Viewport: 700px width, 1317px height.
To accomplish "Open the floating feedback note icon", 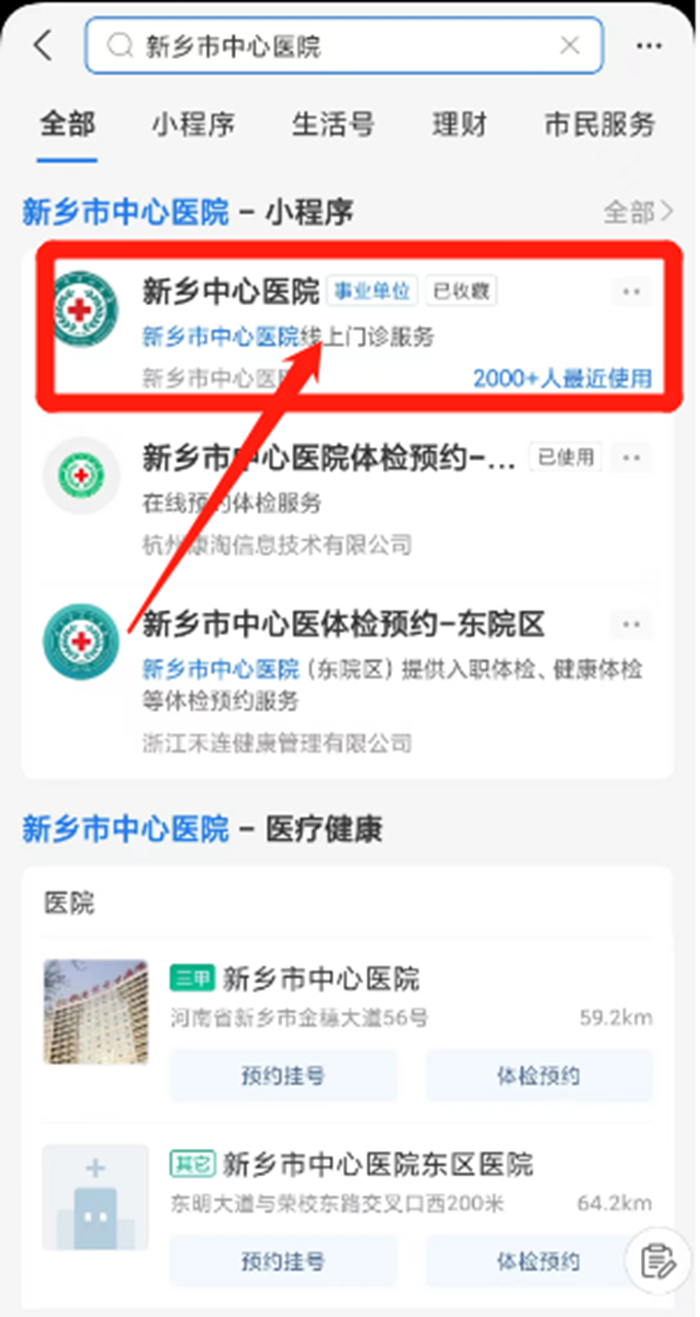I will (659, 1260).
